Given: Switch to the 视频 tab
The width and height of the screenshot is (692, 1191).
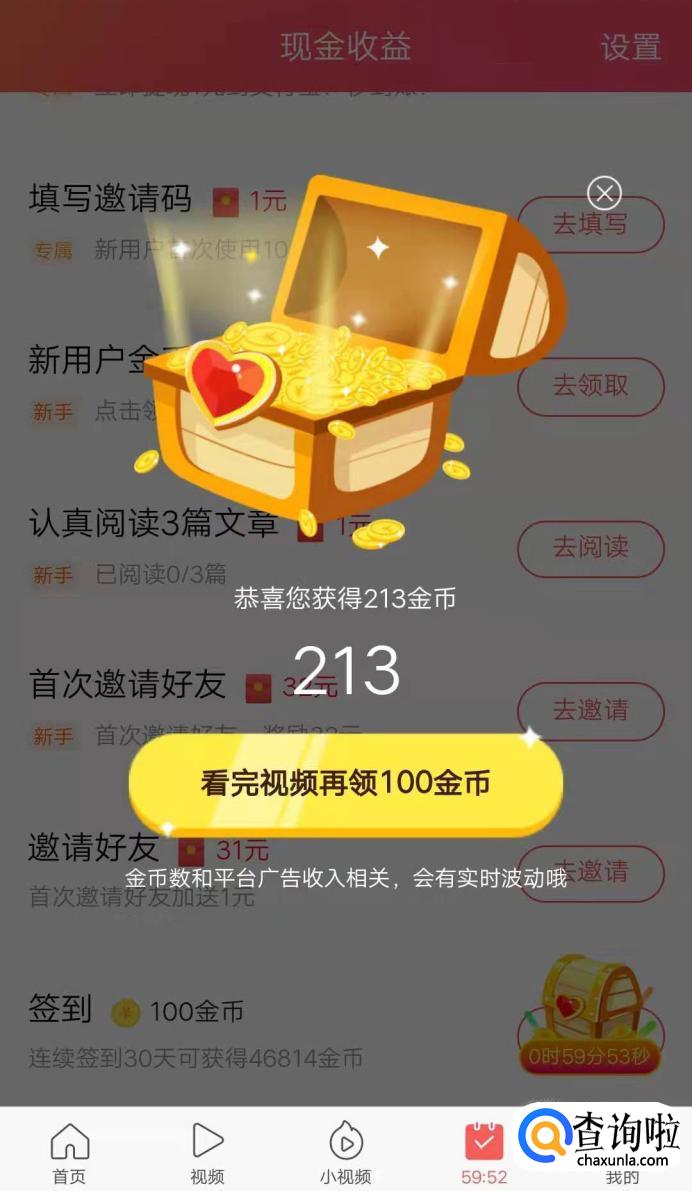Looking at the screenshot, I should [x=207, y=1152].
